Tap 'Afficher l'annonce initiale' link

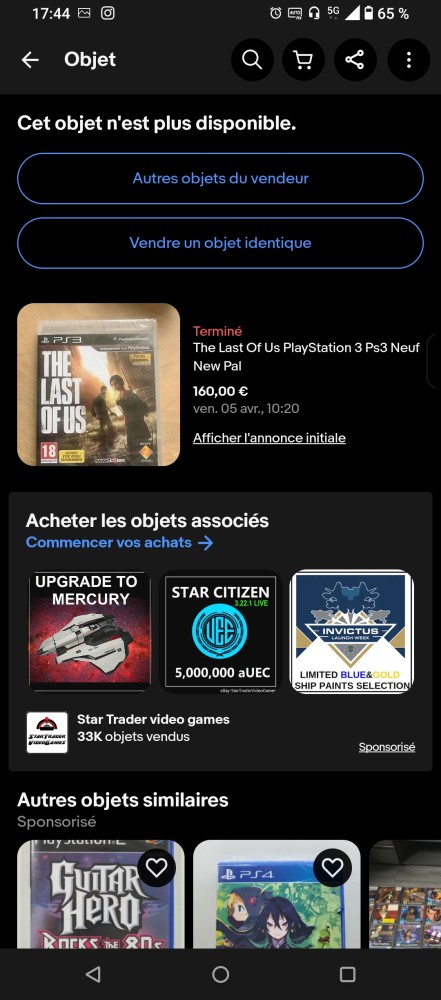coord(269,438)
